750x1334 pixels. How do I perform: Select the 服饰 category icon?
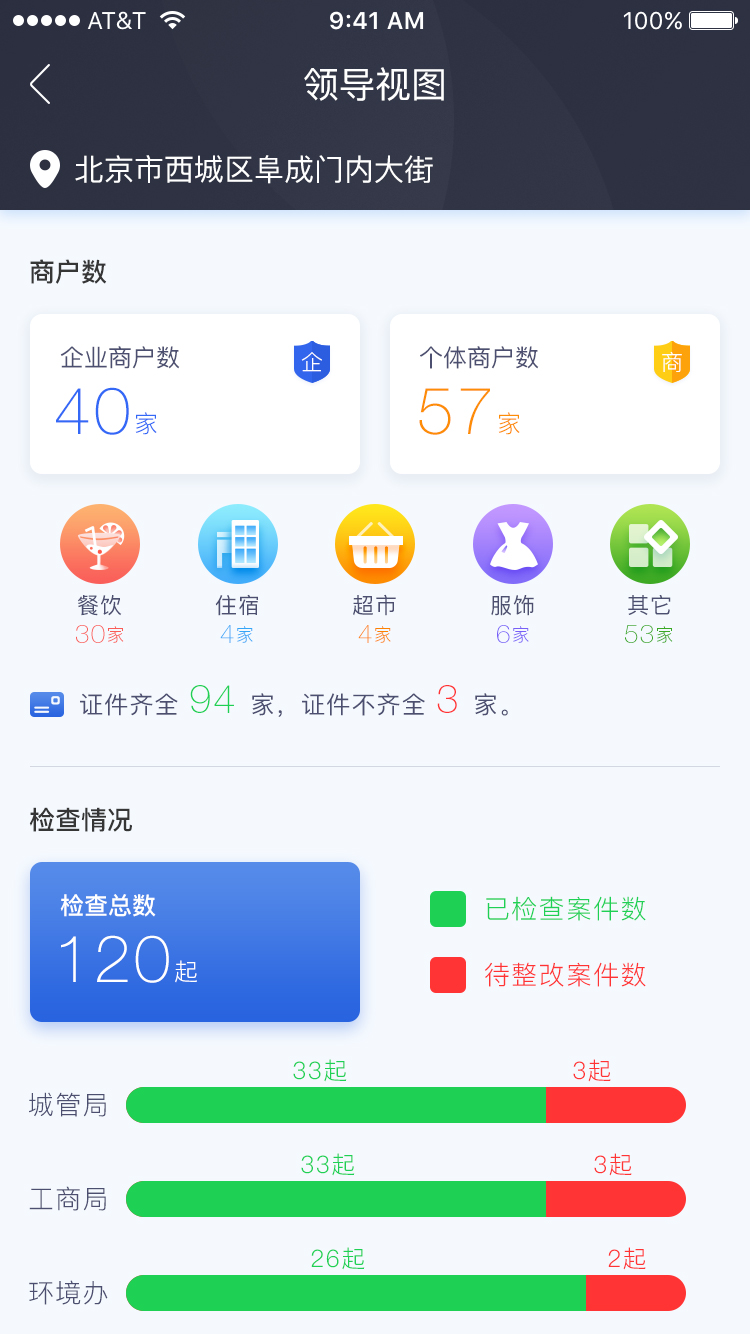point(512,544)
